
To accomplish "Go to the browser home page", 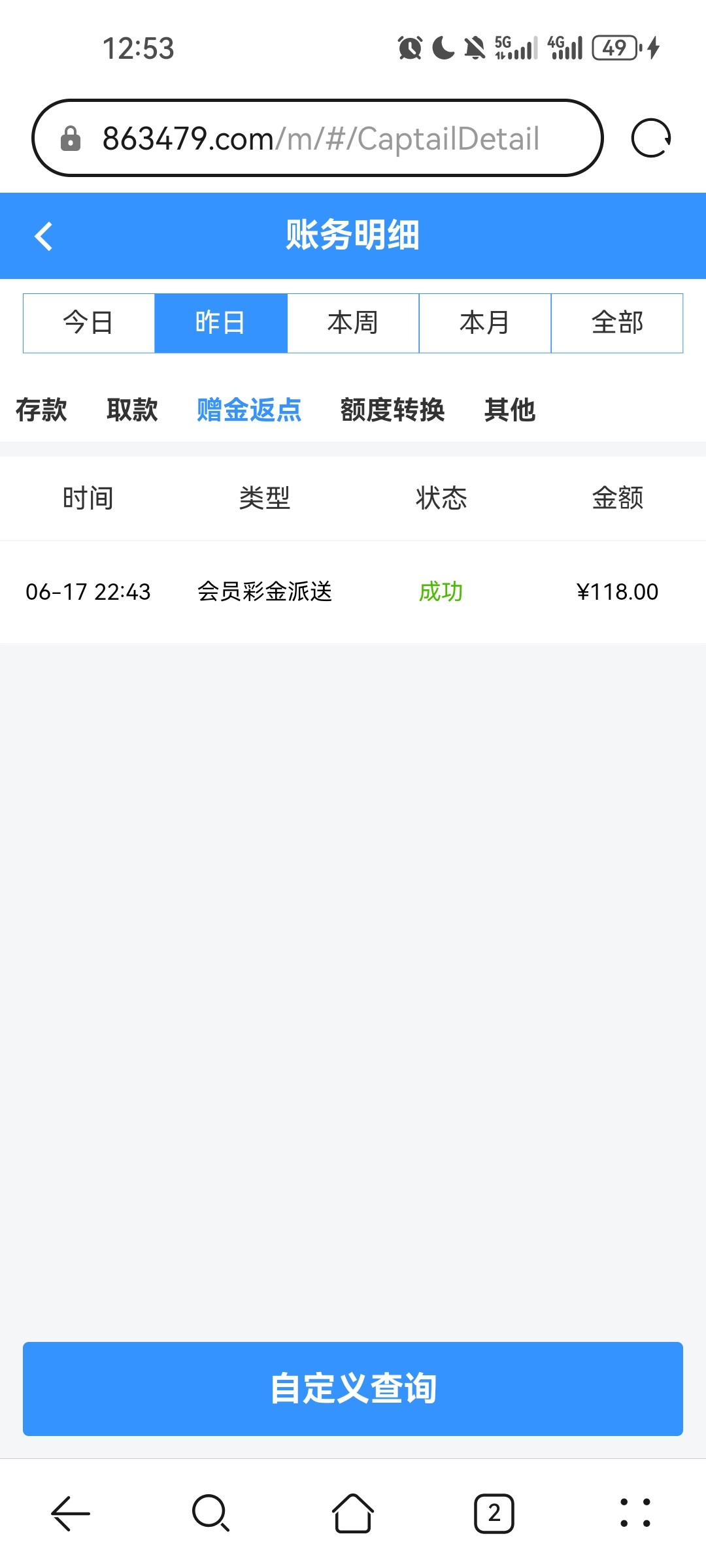I will point(353,1513).
